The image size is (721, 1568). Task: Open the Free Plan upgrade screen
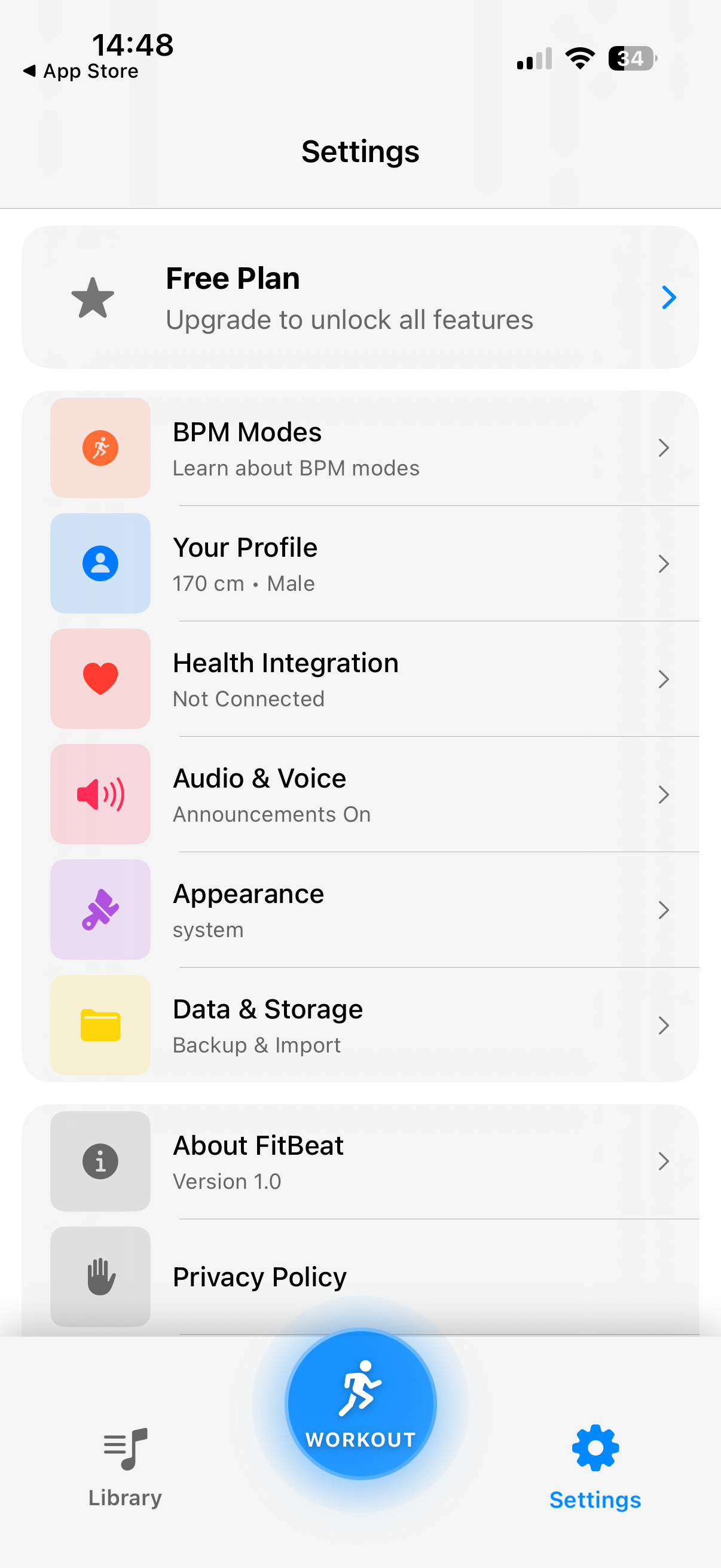[x=360, y=298]
